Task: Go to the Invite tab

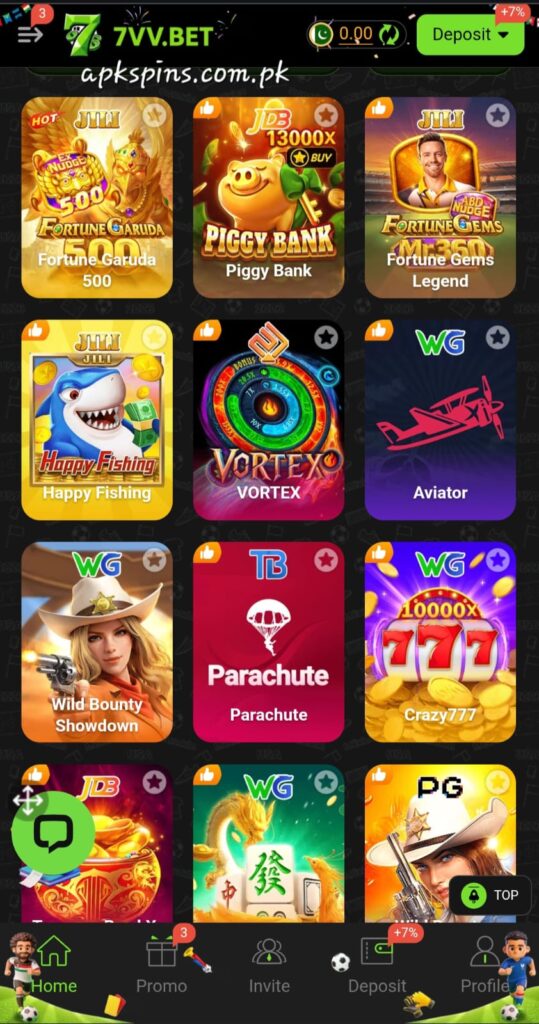Action: [x=269, y=965]
